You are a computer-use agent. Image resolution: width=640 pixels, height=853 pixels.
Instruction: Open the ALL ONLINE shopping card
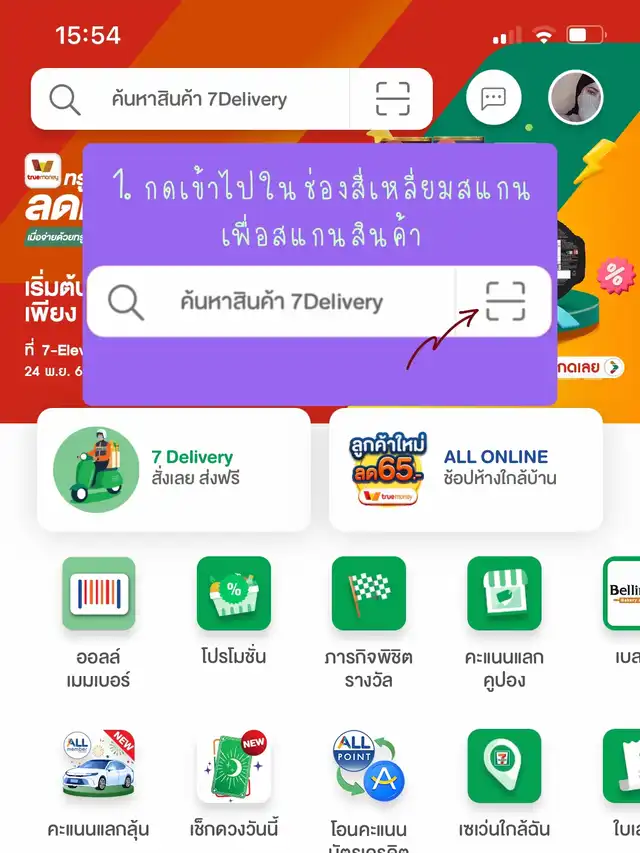point(466,468)
